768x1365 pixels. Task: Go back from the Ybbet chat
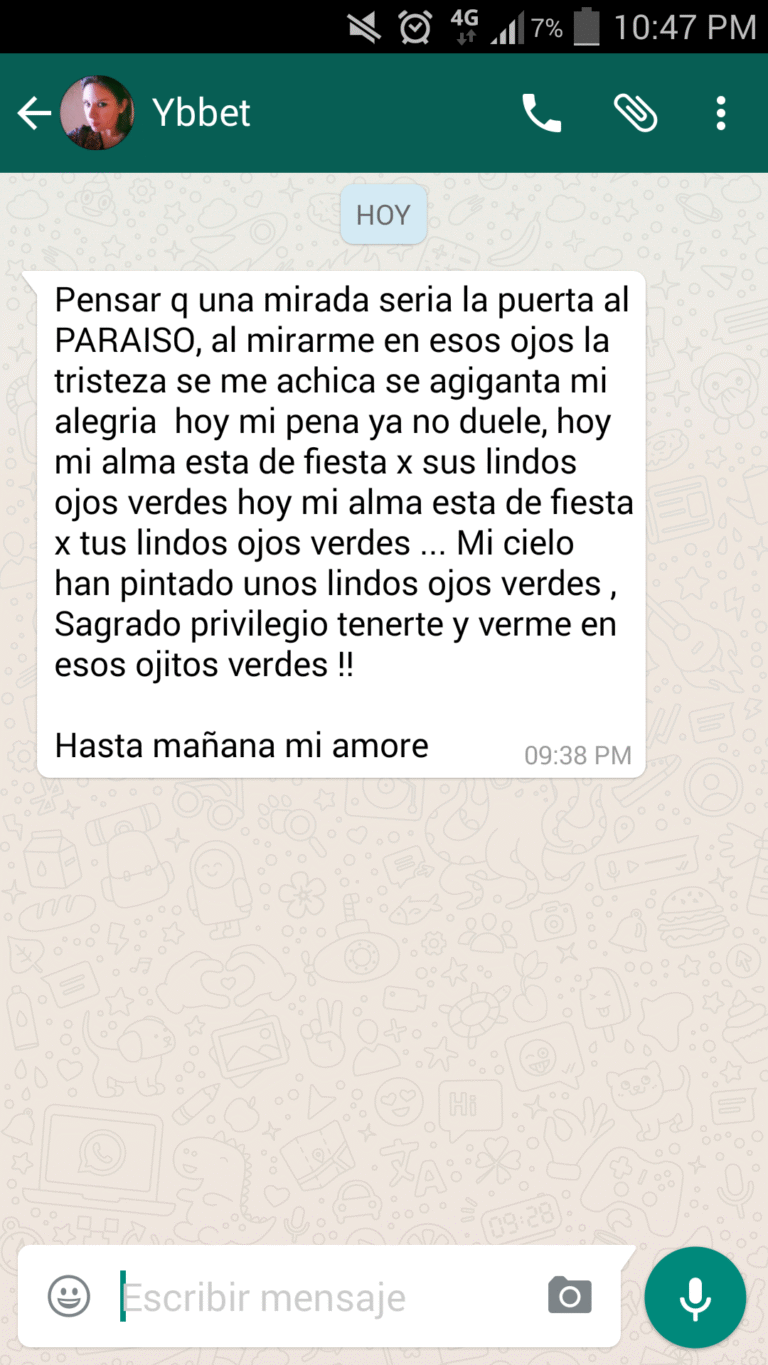34,114
